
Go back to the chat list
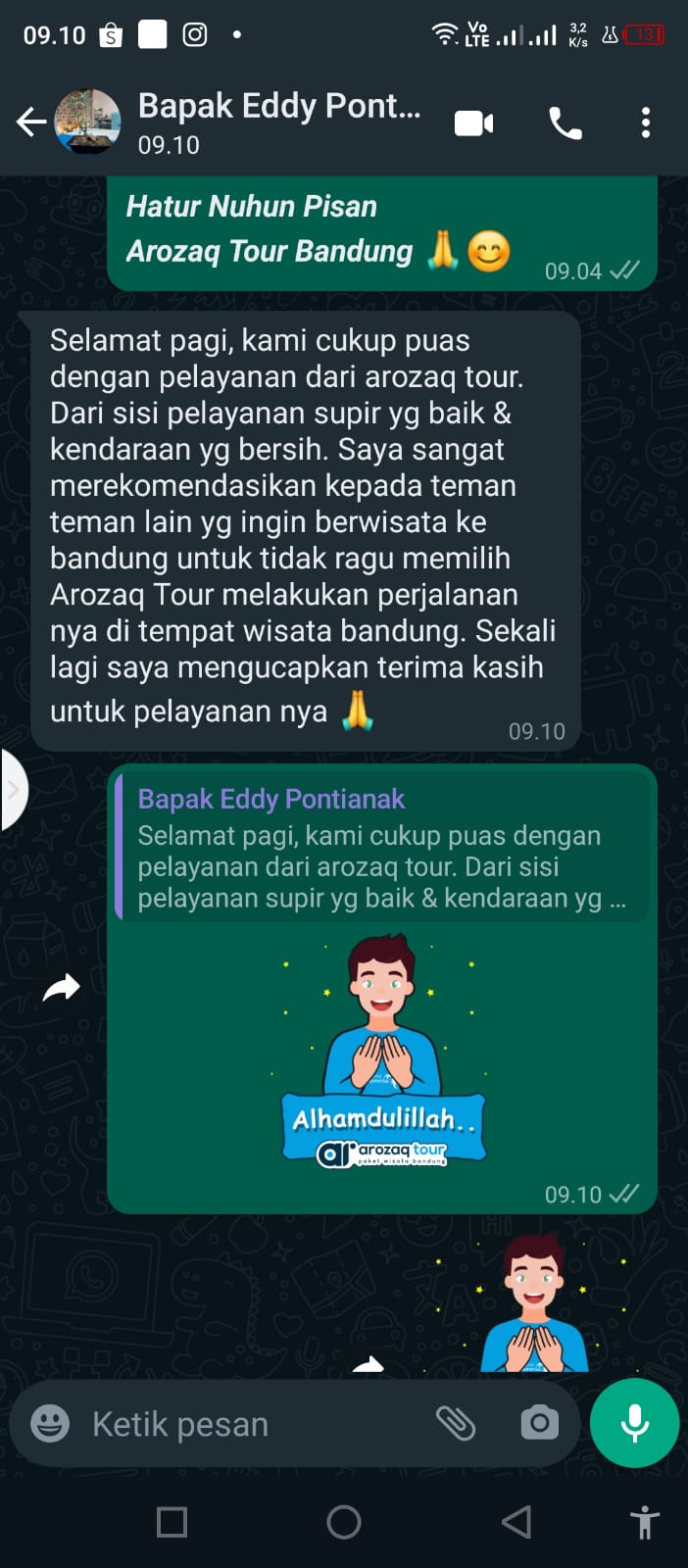pyautogui.click(x=30, y=122)
